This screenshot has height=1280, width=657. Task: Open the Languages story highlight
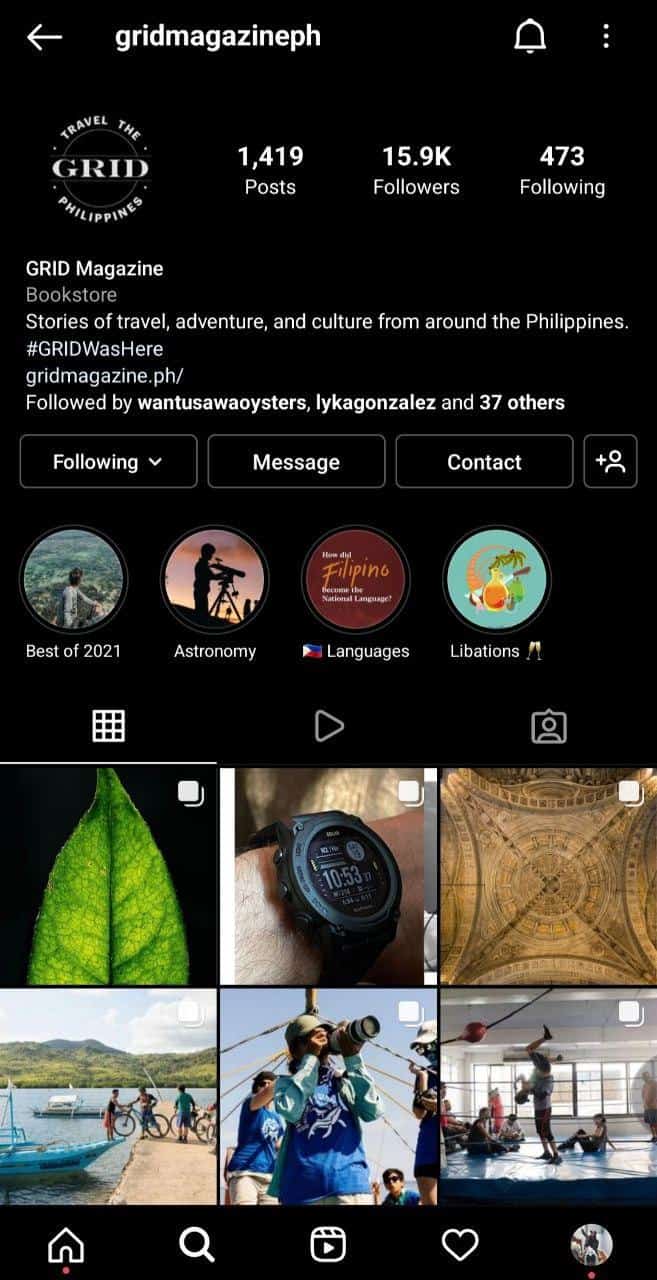click(356, 580)
